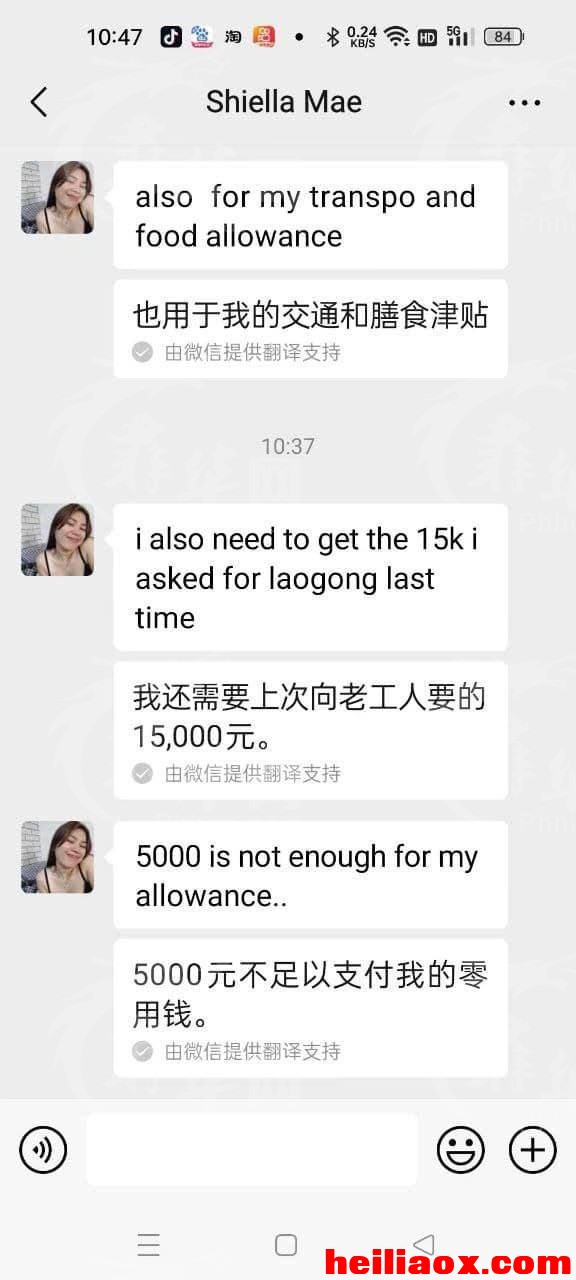The height and width of the screenshot is (1280, 576).
Task: Open avatar beside the 15k message
Action: click(58, 540)
